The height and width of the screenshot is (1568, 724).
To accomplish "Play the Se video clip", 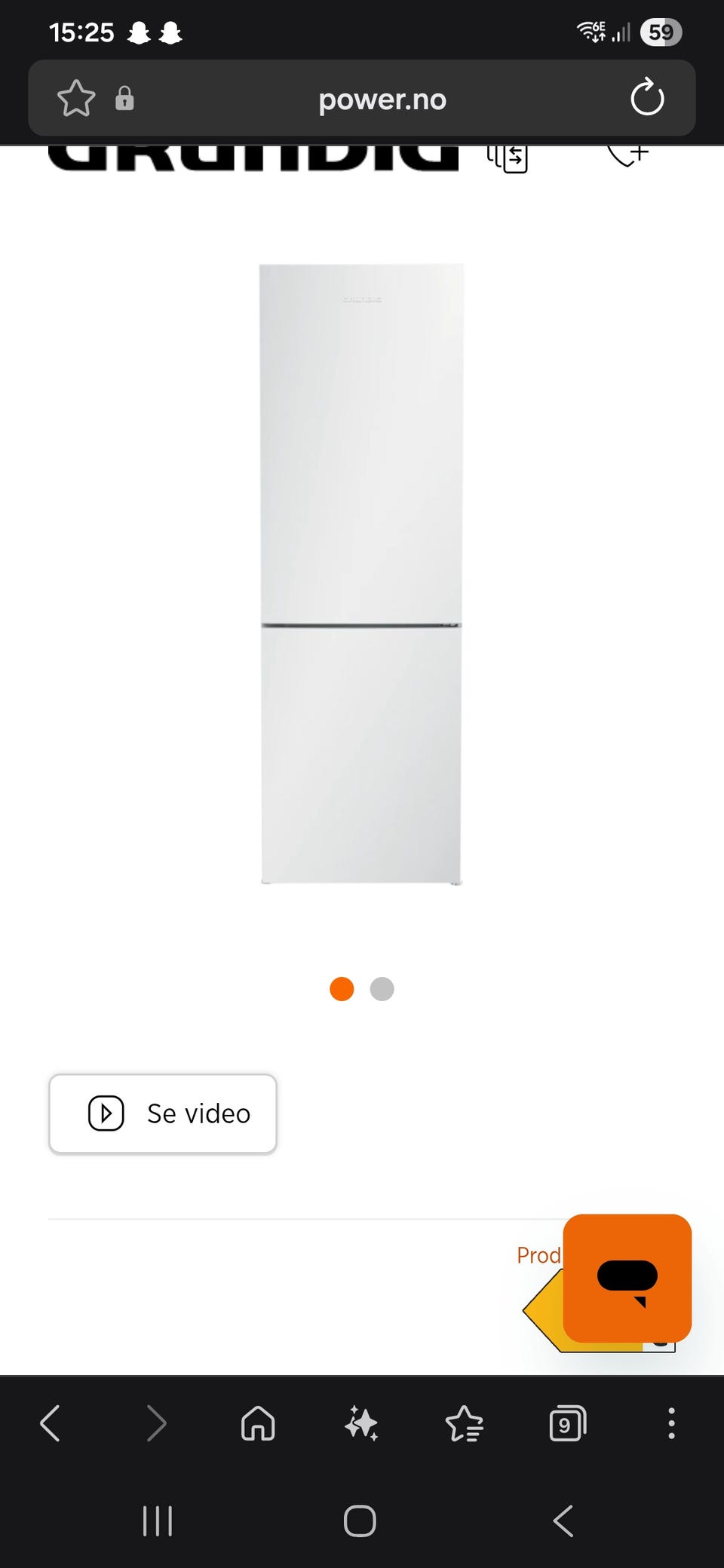I will [x=163, y=1113].
